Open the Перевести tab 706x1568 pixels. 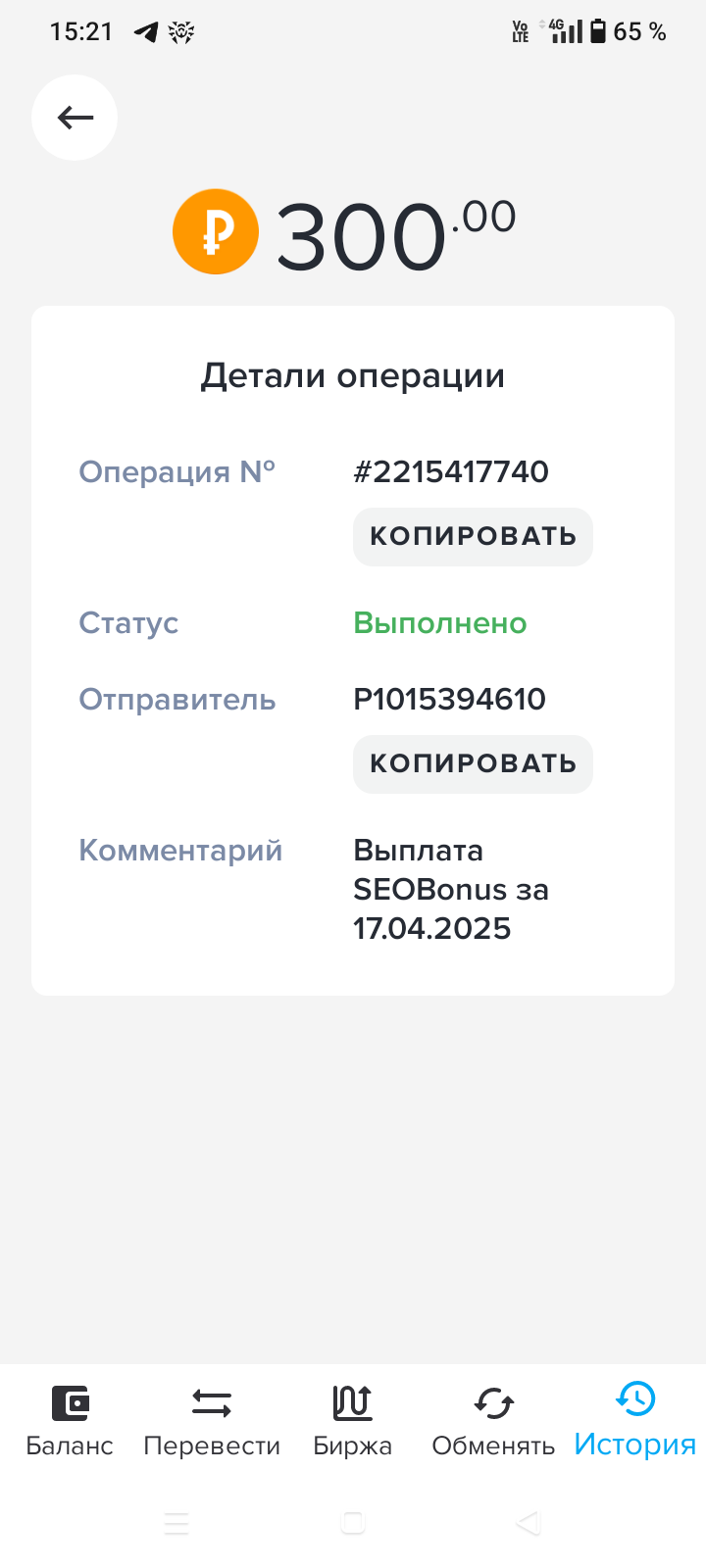[212, 1421]
